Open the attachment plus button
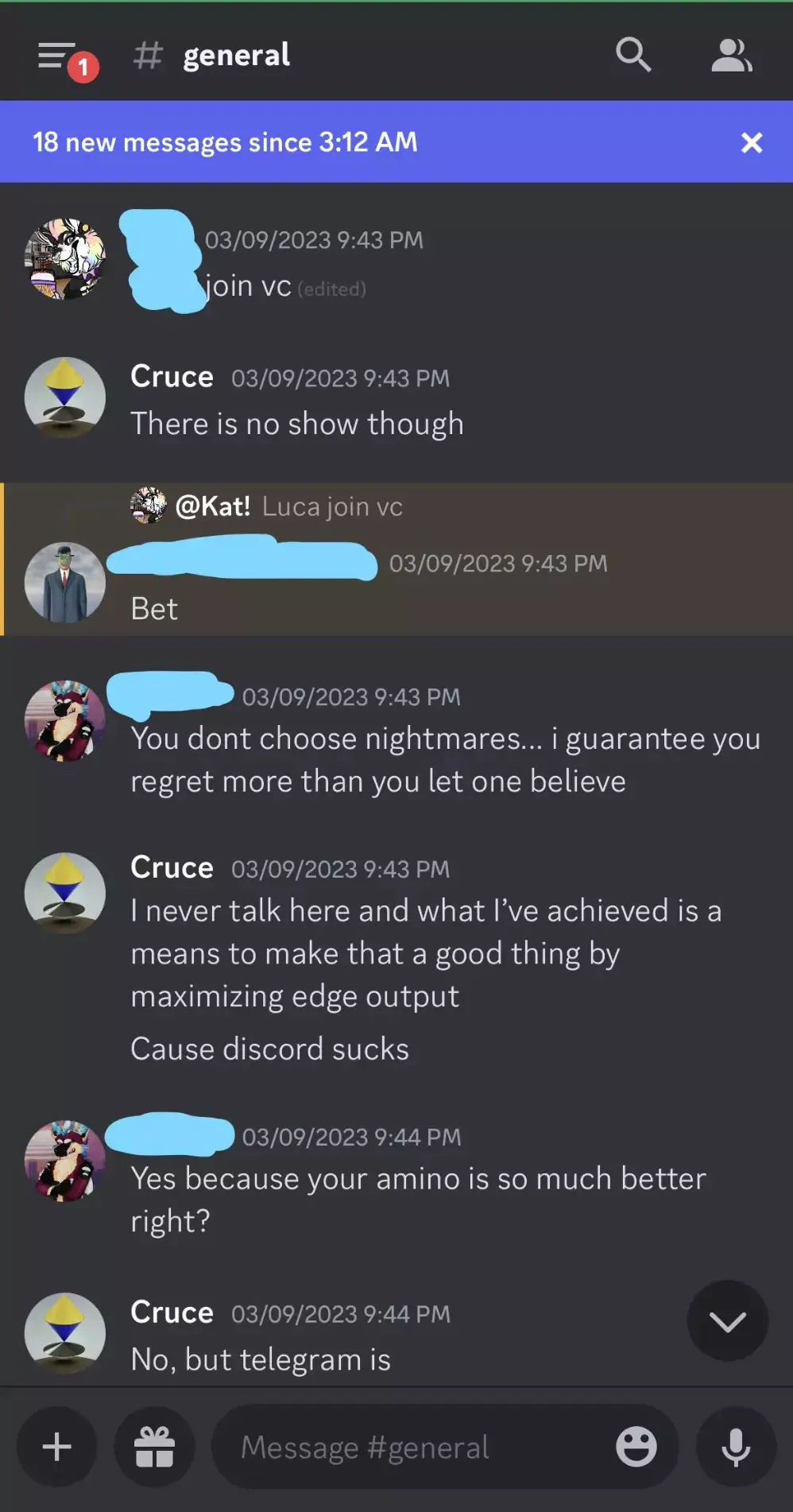Screen dimensions: 793x1512 (x=57, y=1447)
